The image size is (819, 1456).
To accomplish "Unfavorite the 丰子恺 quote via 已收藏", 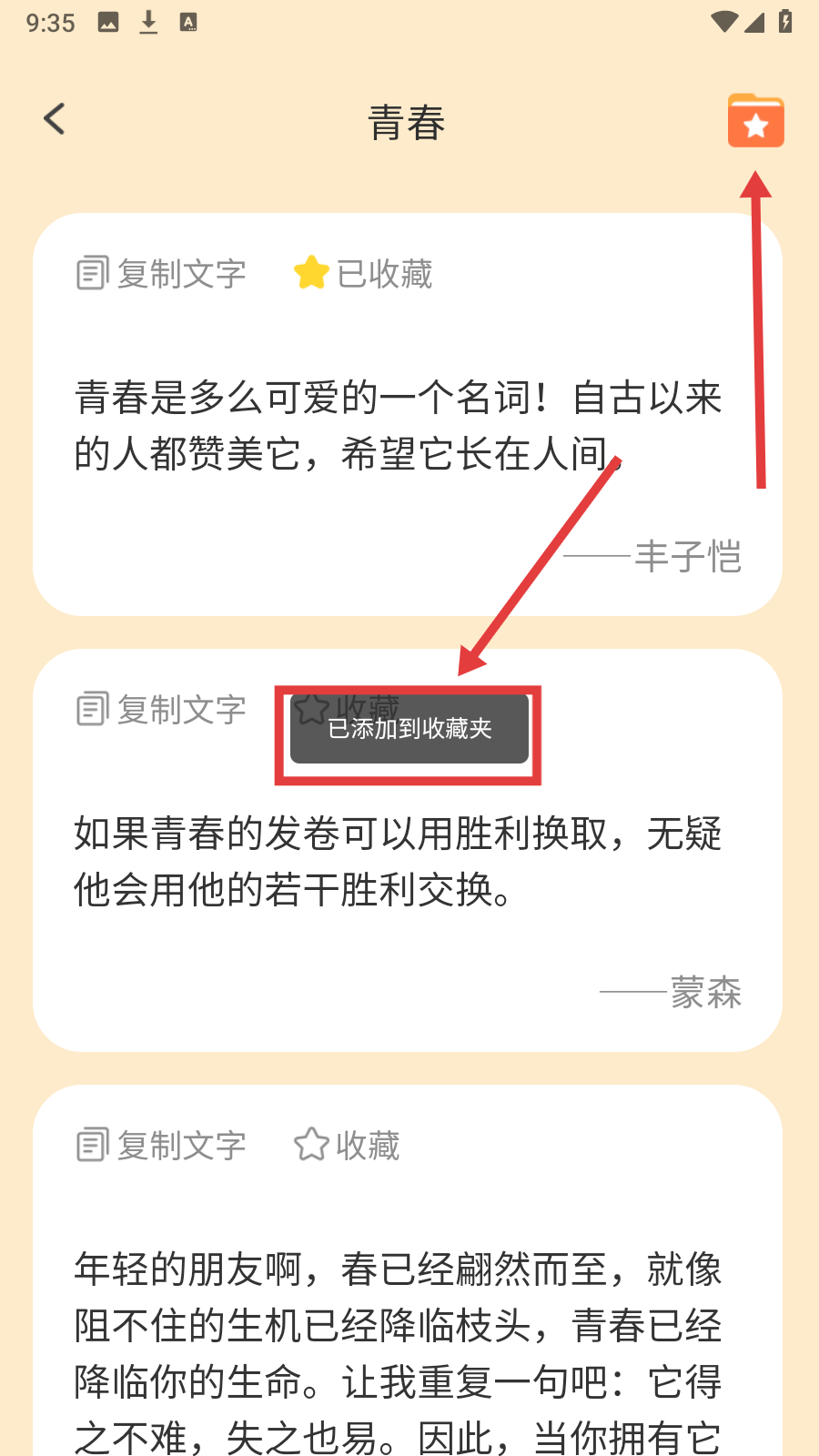I will 363,273.
